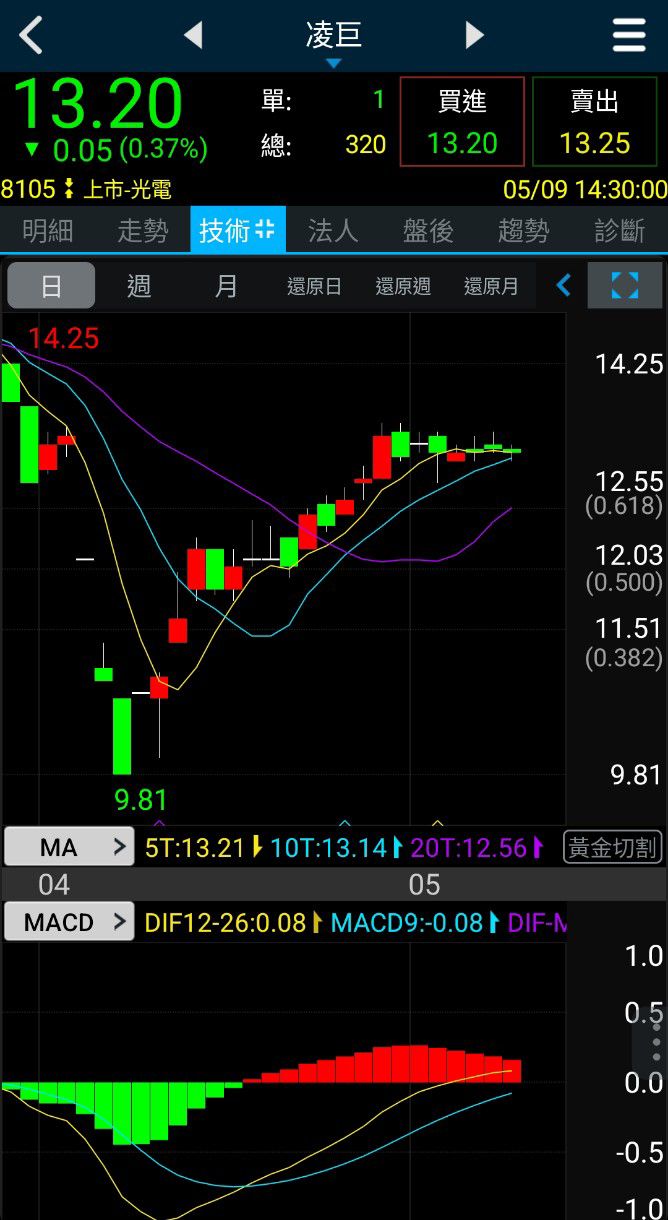Tap the 賣出 sell button

coord(595,121)
